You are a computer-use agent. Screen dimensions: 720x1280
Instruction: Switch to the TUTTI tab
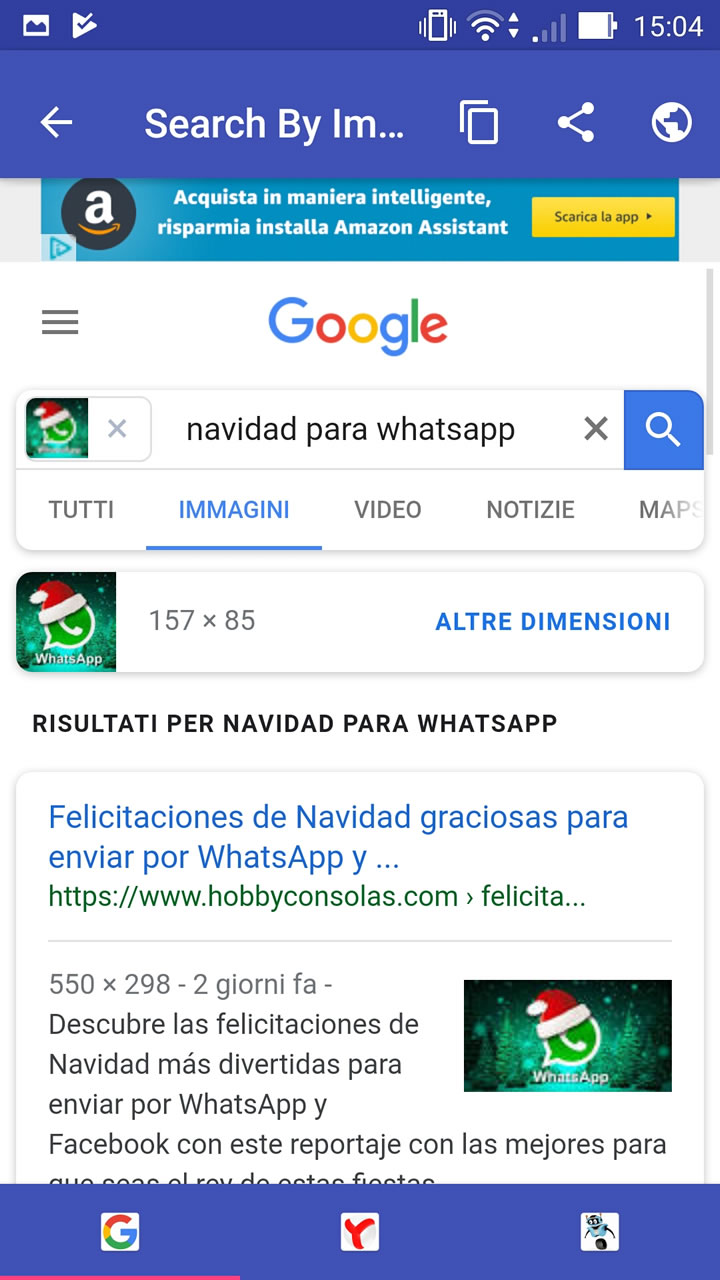(x=81, y=510)
